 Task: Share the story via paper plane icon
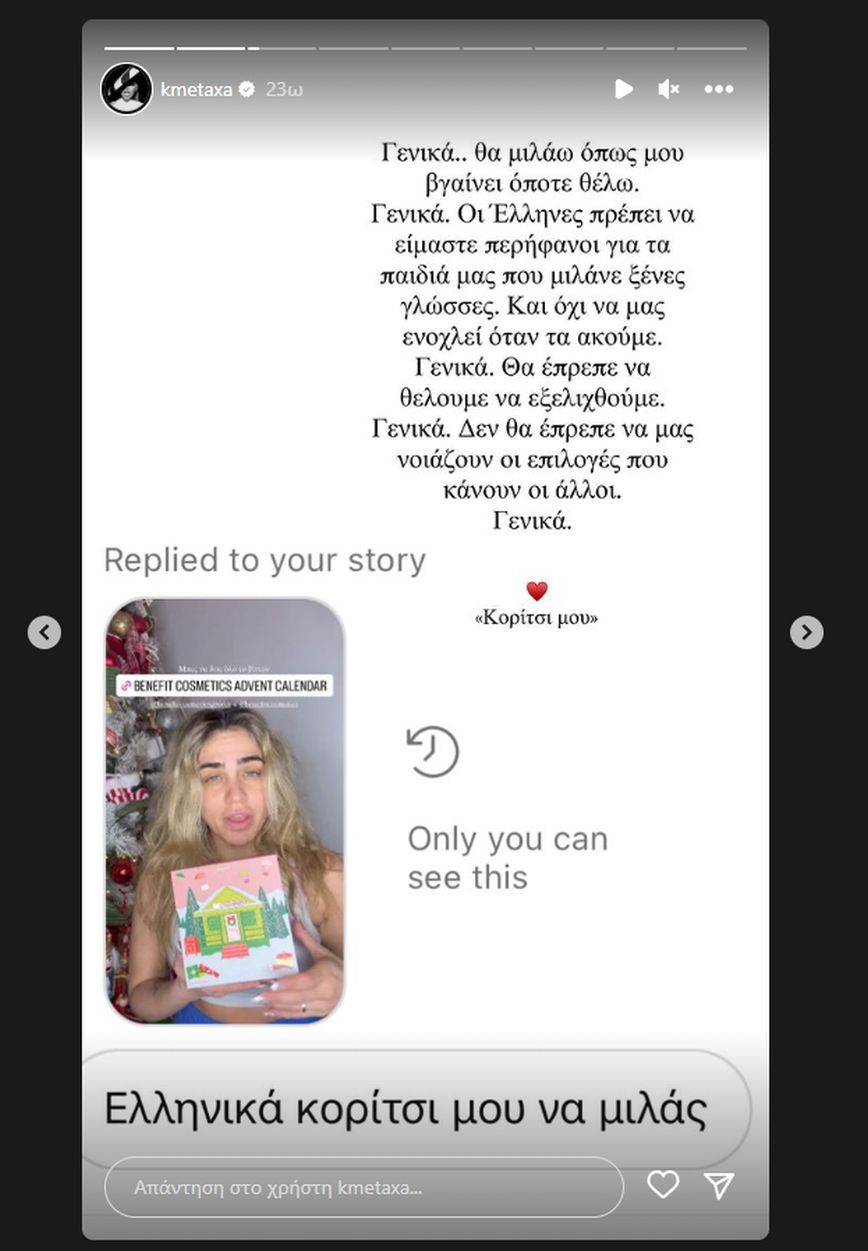point(719,1185)
